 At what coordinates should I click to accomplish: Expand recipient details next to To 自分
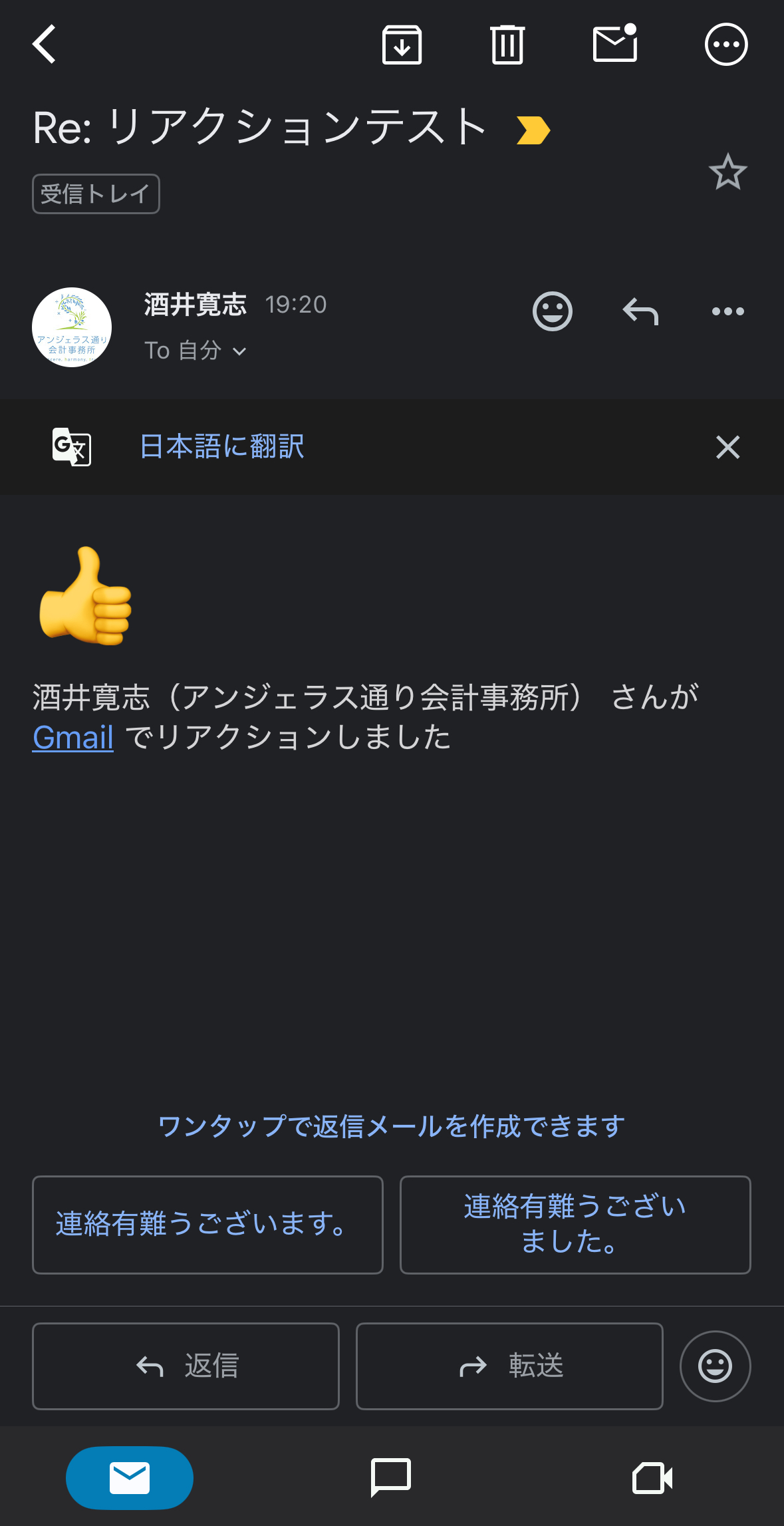click(239, 351)
